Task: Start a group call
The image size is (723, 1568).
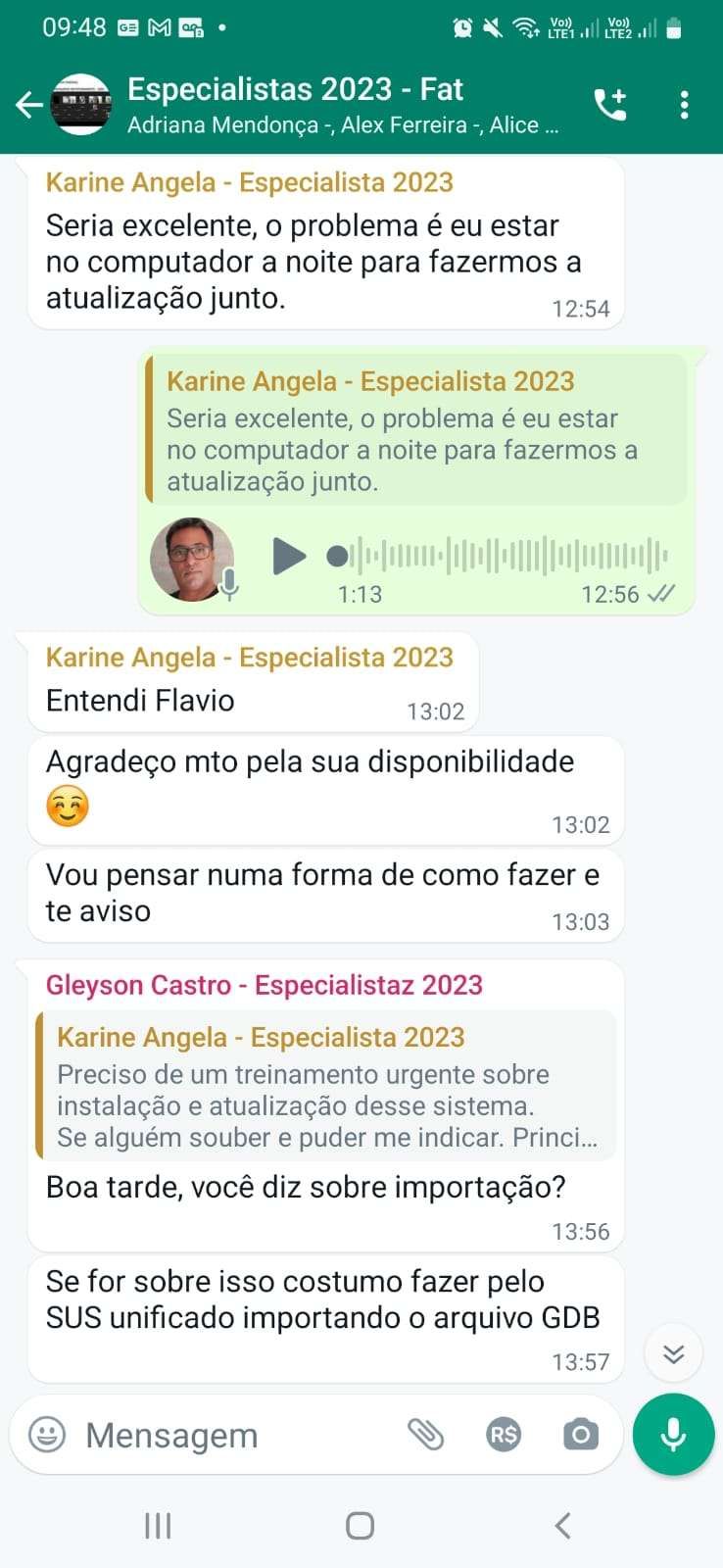Action: (609, 105)
